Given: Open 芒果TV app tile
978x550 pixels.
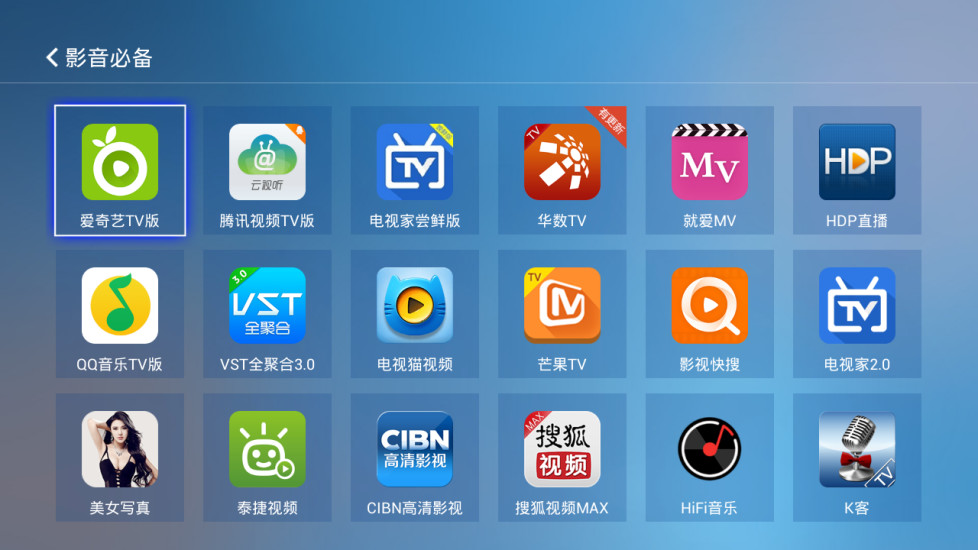Looking at the screenshot, I should pos(562,314).
